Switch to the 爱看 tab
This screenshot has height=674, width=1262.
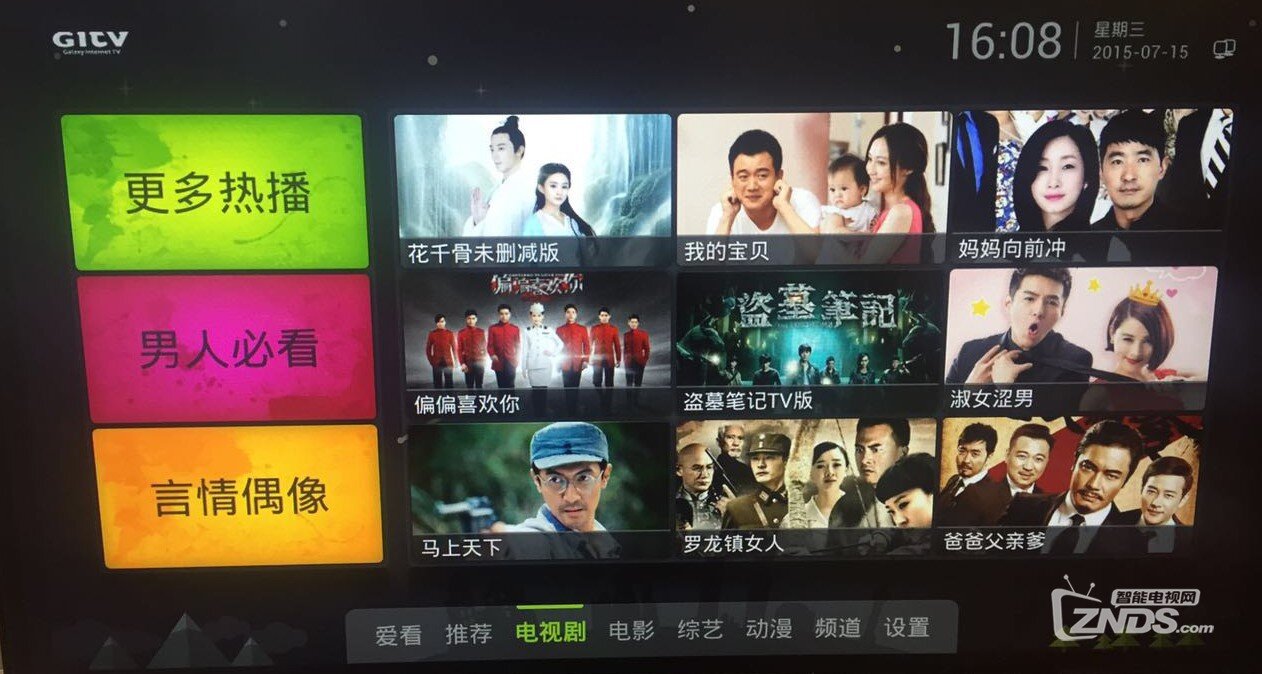click(398, 635)
